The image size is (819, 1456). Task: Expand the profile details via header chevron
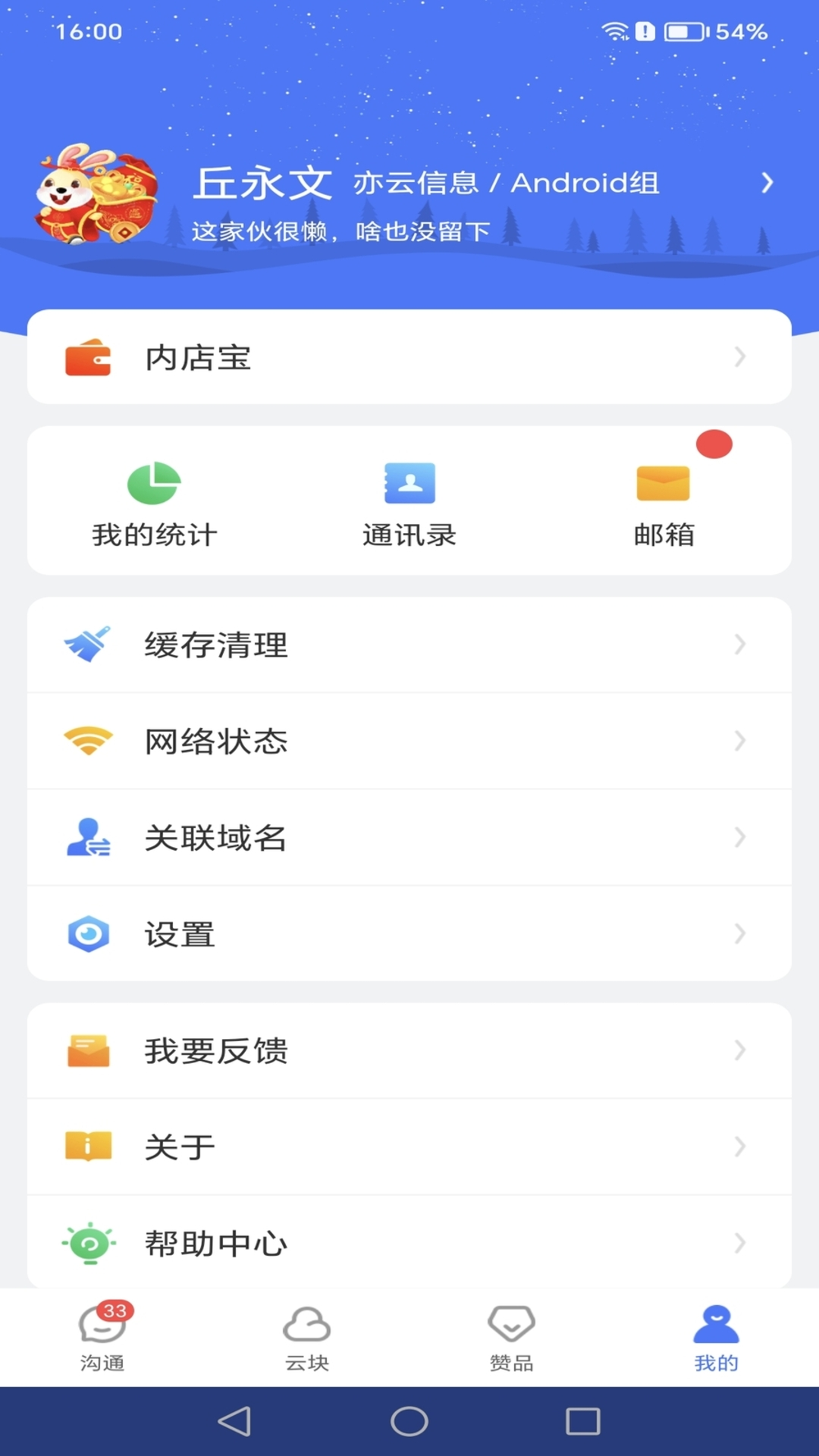coord(768,182)
